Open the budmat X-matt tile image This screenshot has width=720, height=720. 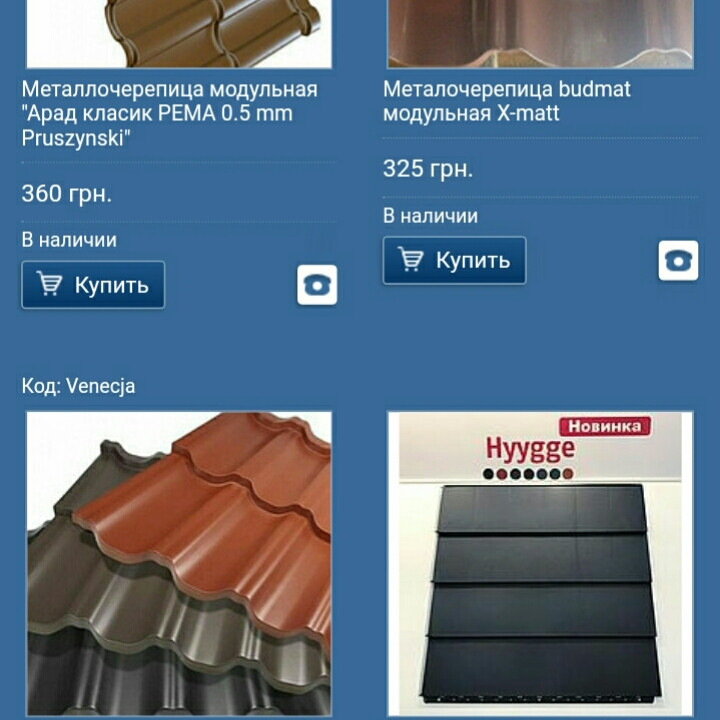click(x=540, y=33)
